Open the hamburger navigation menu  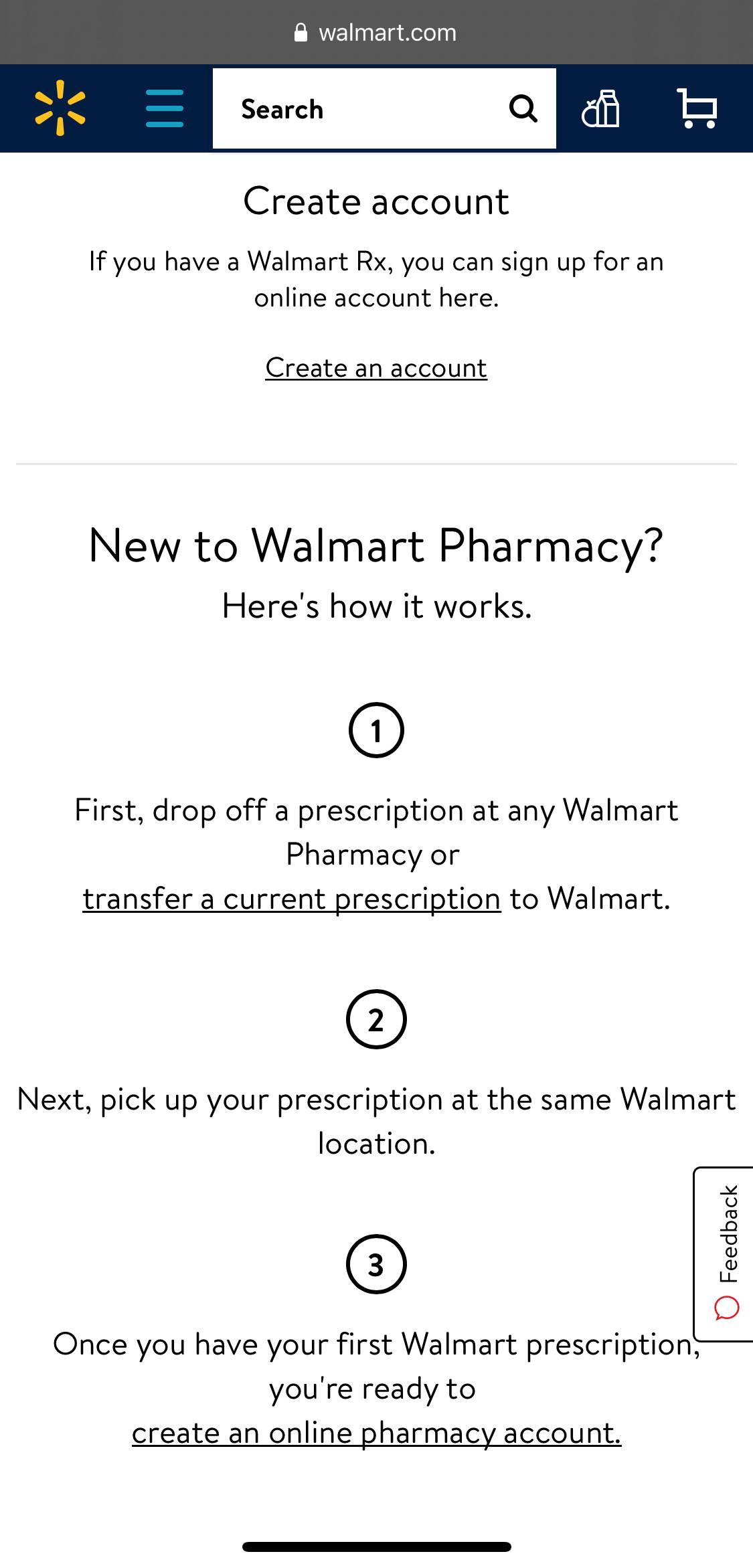(165, 108)
